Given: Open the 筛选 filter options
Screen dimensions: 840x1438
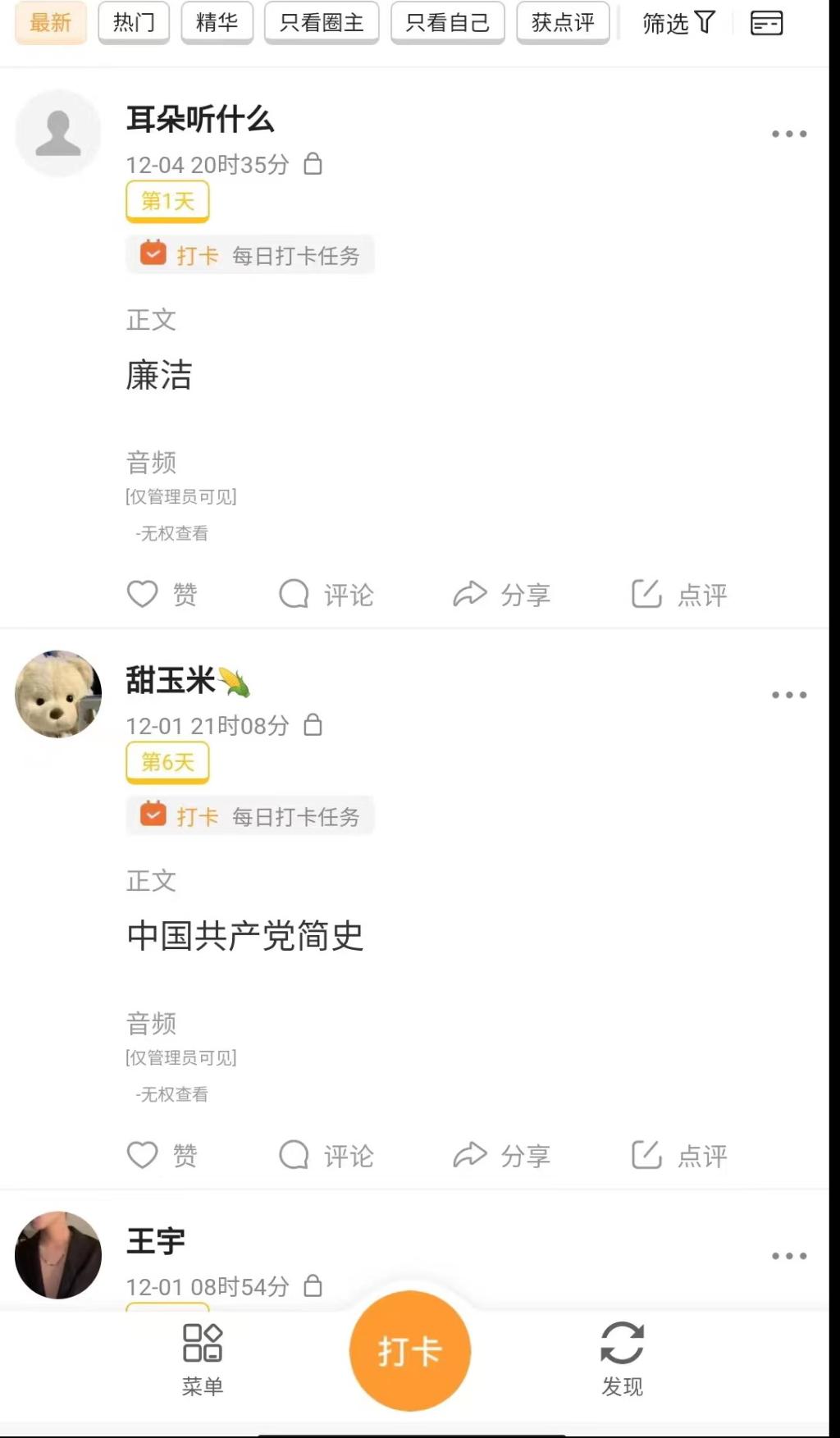Looking at the screenshot, I should tap(678, 23).
